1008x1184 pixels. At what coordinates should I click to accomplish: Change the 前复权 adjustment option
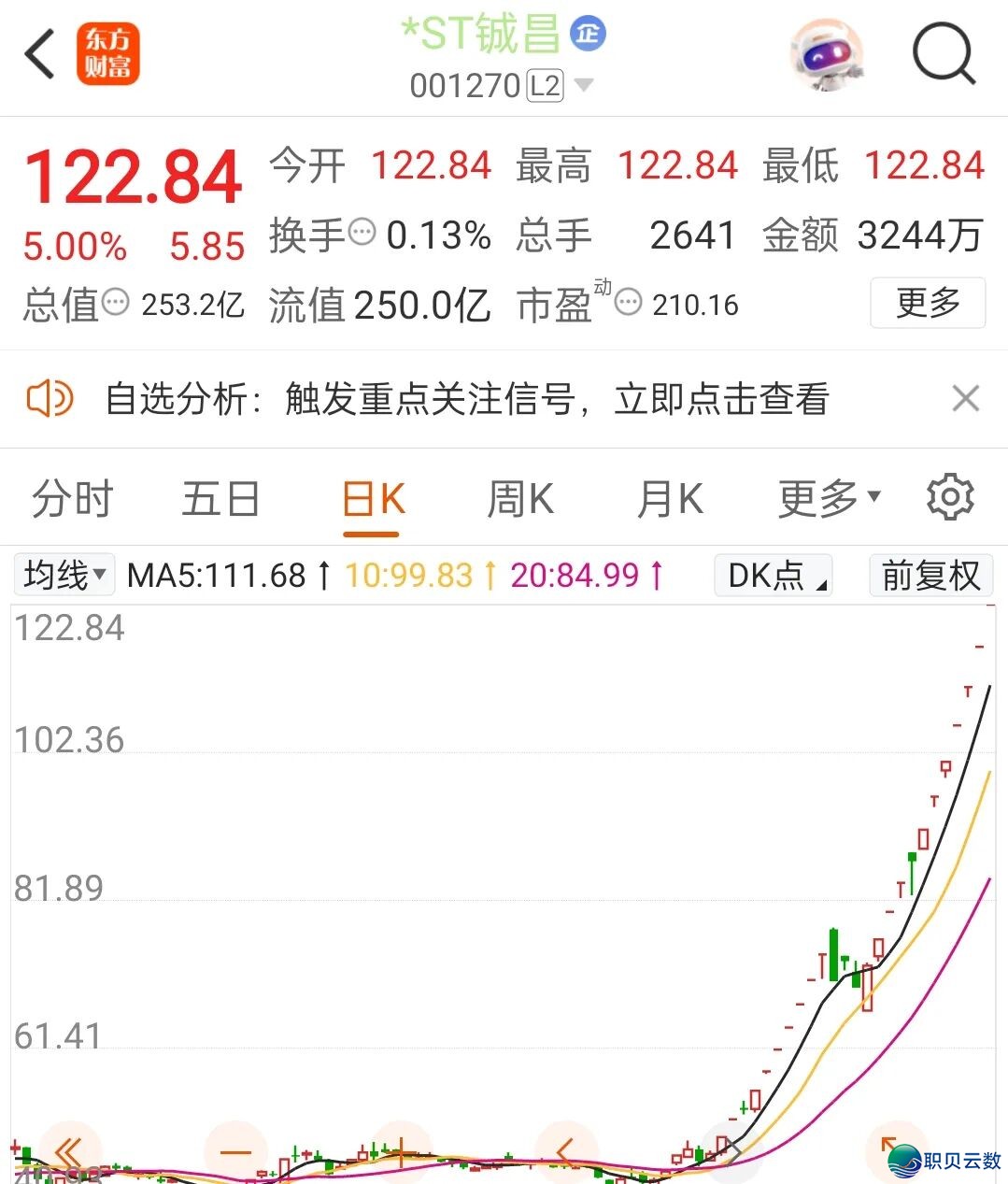click(x=930, y=575)
